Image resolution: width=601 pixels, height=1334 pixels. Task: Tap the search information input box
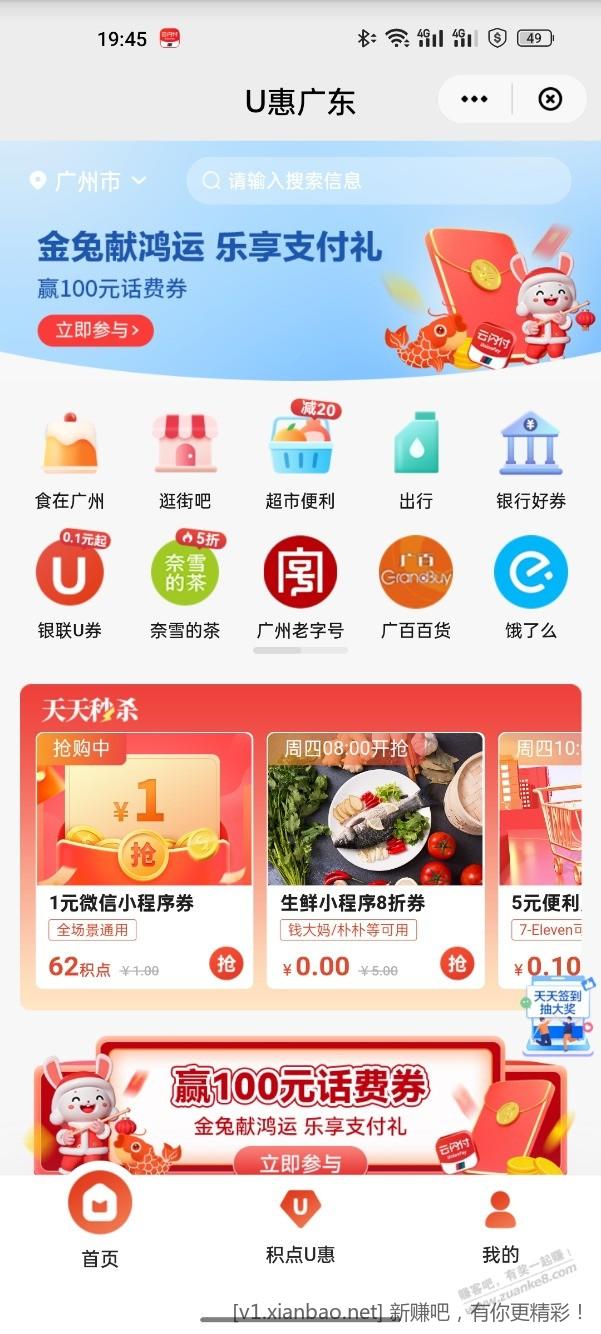click(x=378, y=181)
